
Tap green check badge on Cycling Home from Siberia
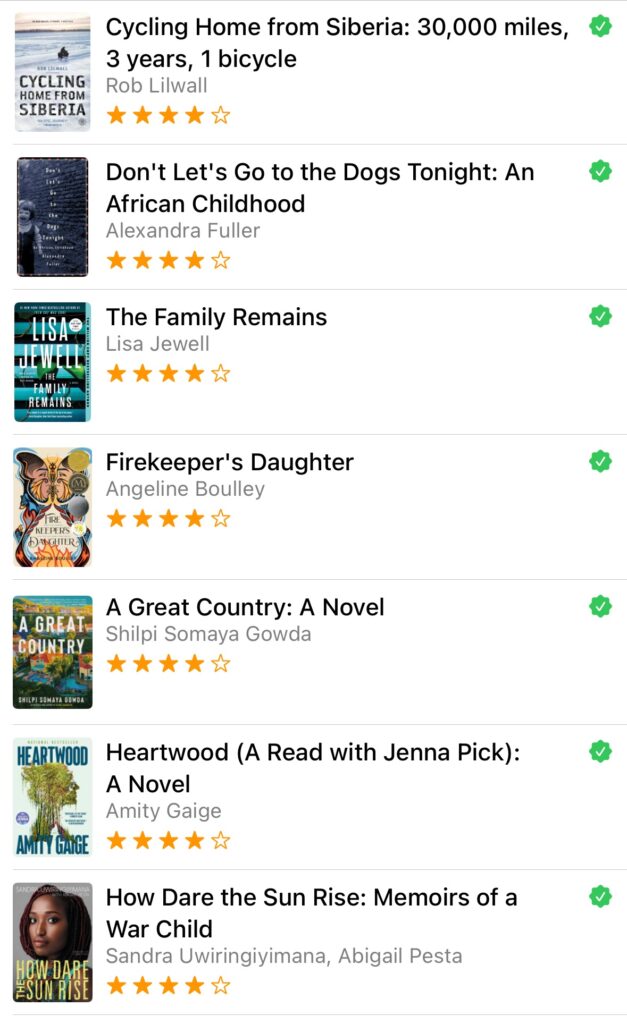click(600, 27)
